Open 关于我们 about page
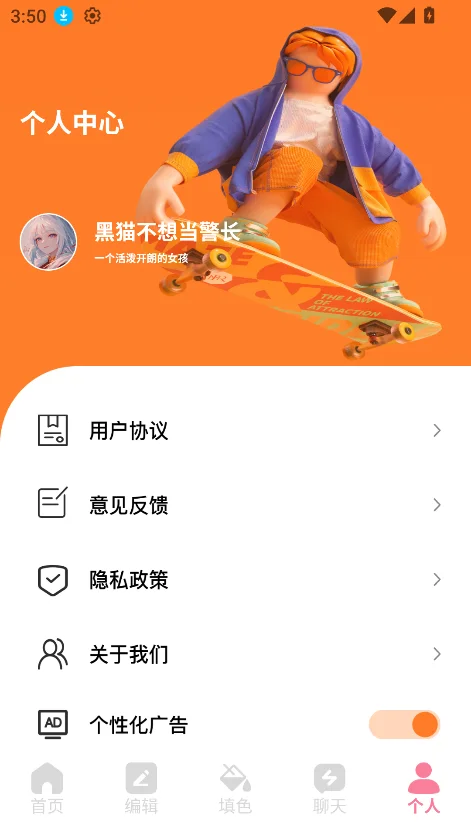The width and height of the screenshot is (471, 837). tap(236, 654)
